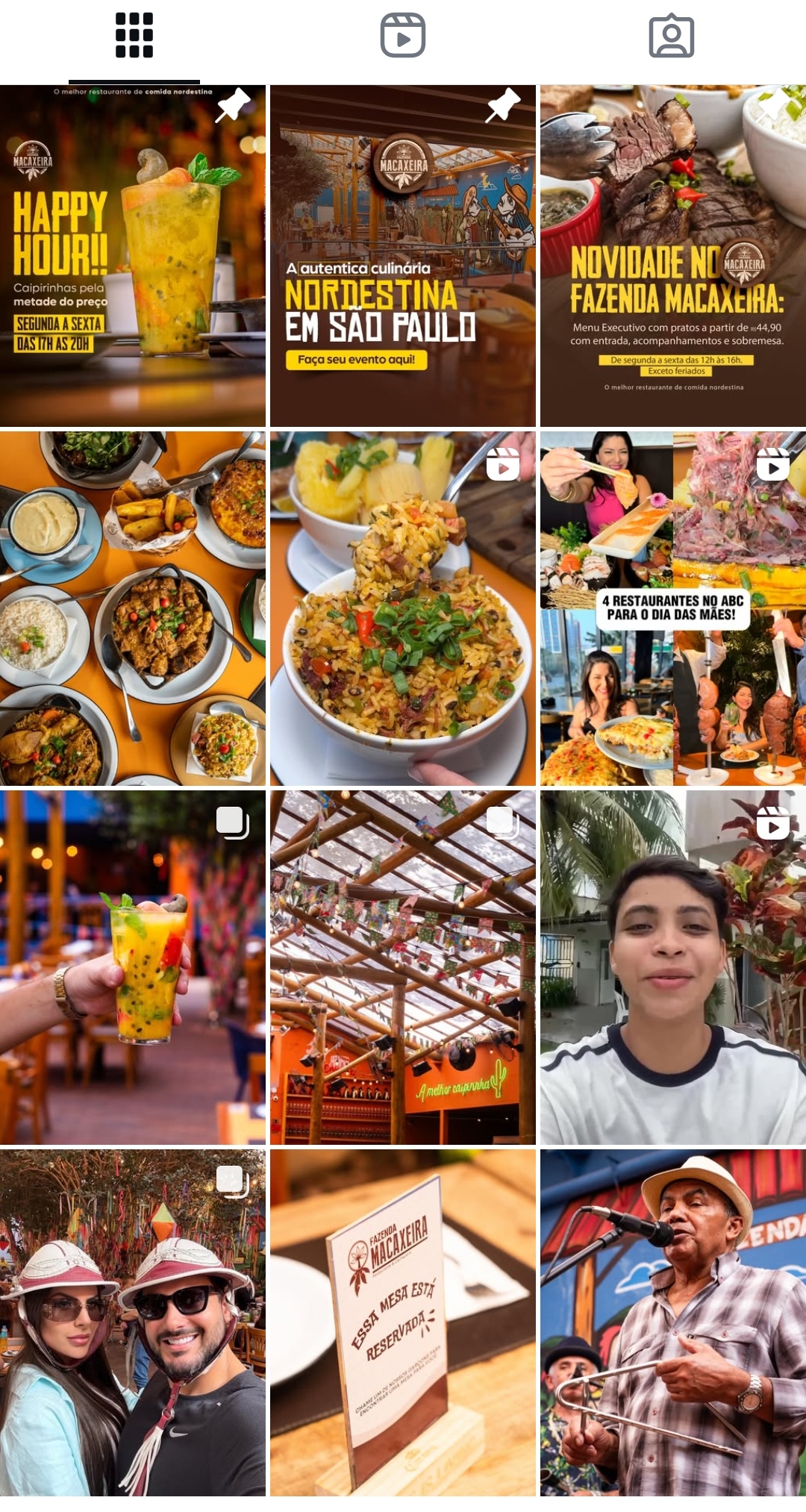Open the Nordestina em São Paulo post
Image resolution: width=806 pixels, height=1512 pixels.
point(403,256)
